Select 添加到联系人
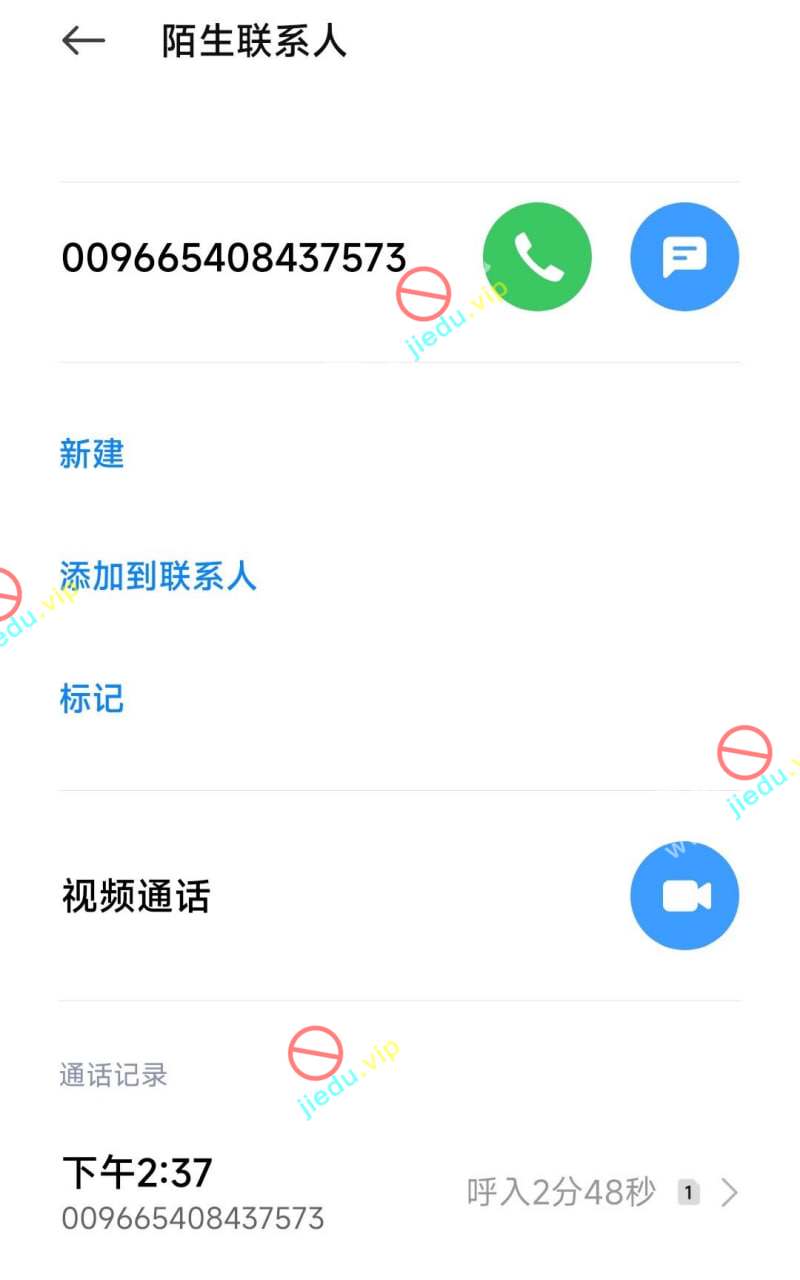800x1280 pixels. coord(158,576)
